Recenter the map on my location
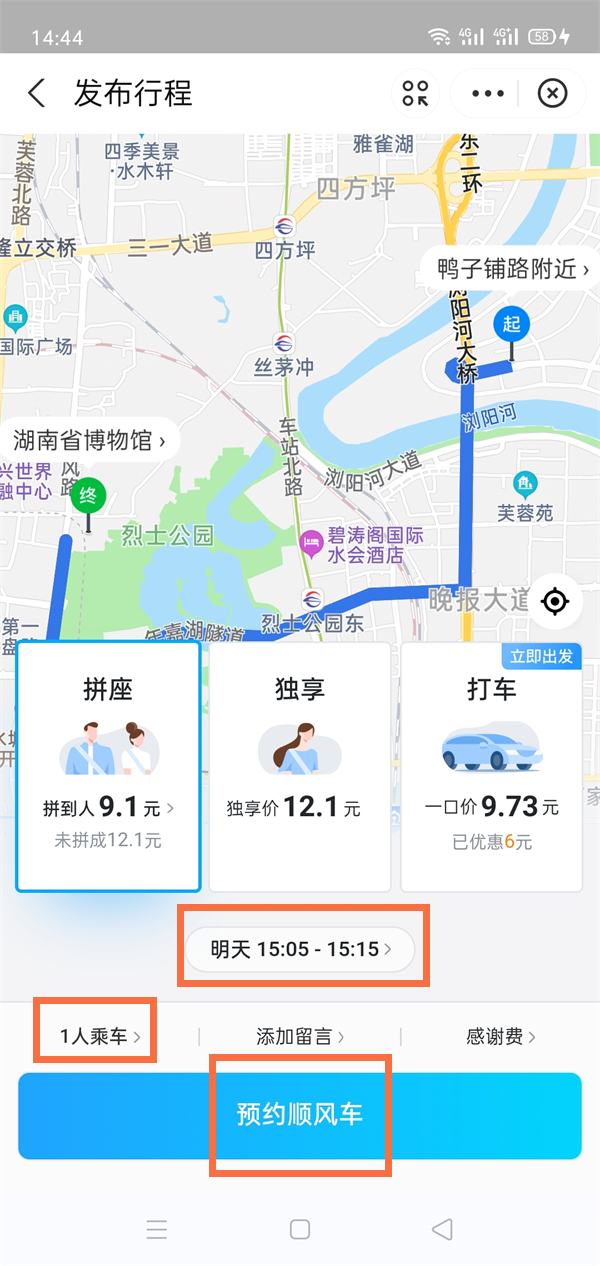 (555, 602)
